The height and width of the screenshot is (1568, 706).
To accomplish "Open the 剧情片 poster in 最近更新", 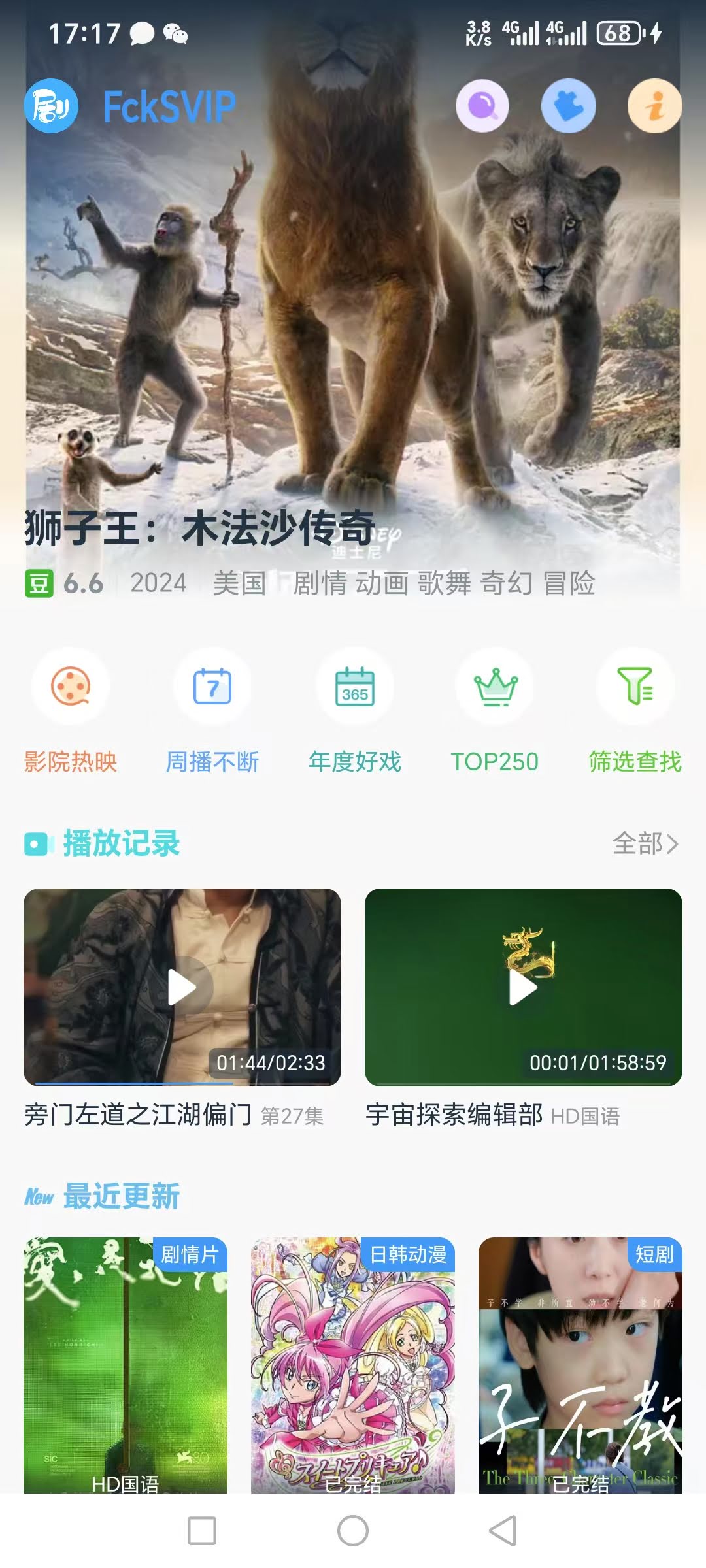I will [126, 1365].
